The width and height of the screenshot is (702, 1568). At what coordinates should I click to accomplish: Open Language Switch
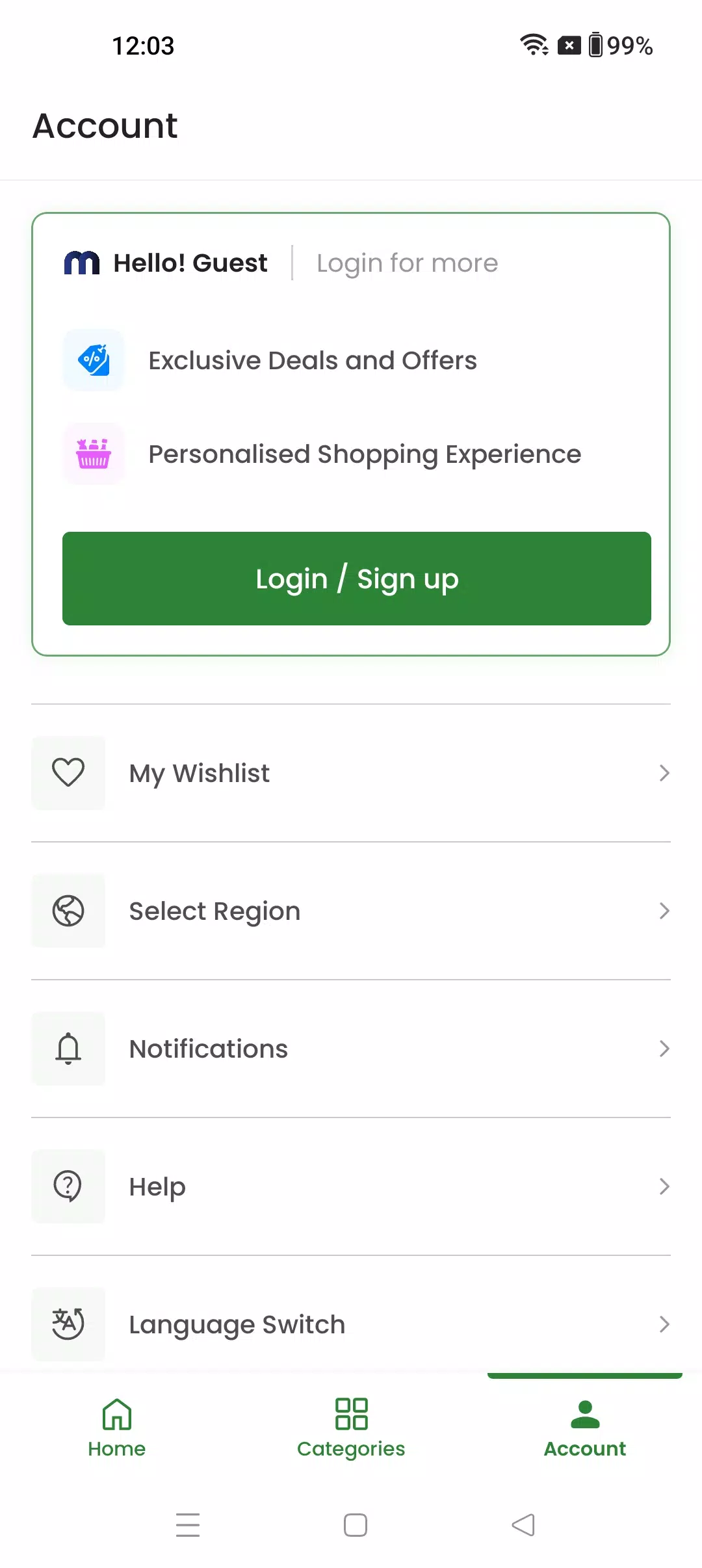(351, 1324)
